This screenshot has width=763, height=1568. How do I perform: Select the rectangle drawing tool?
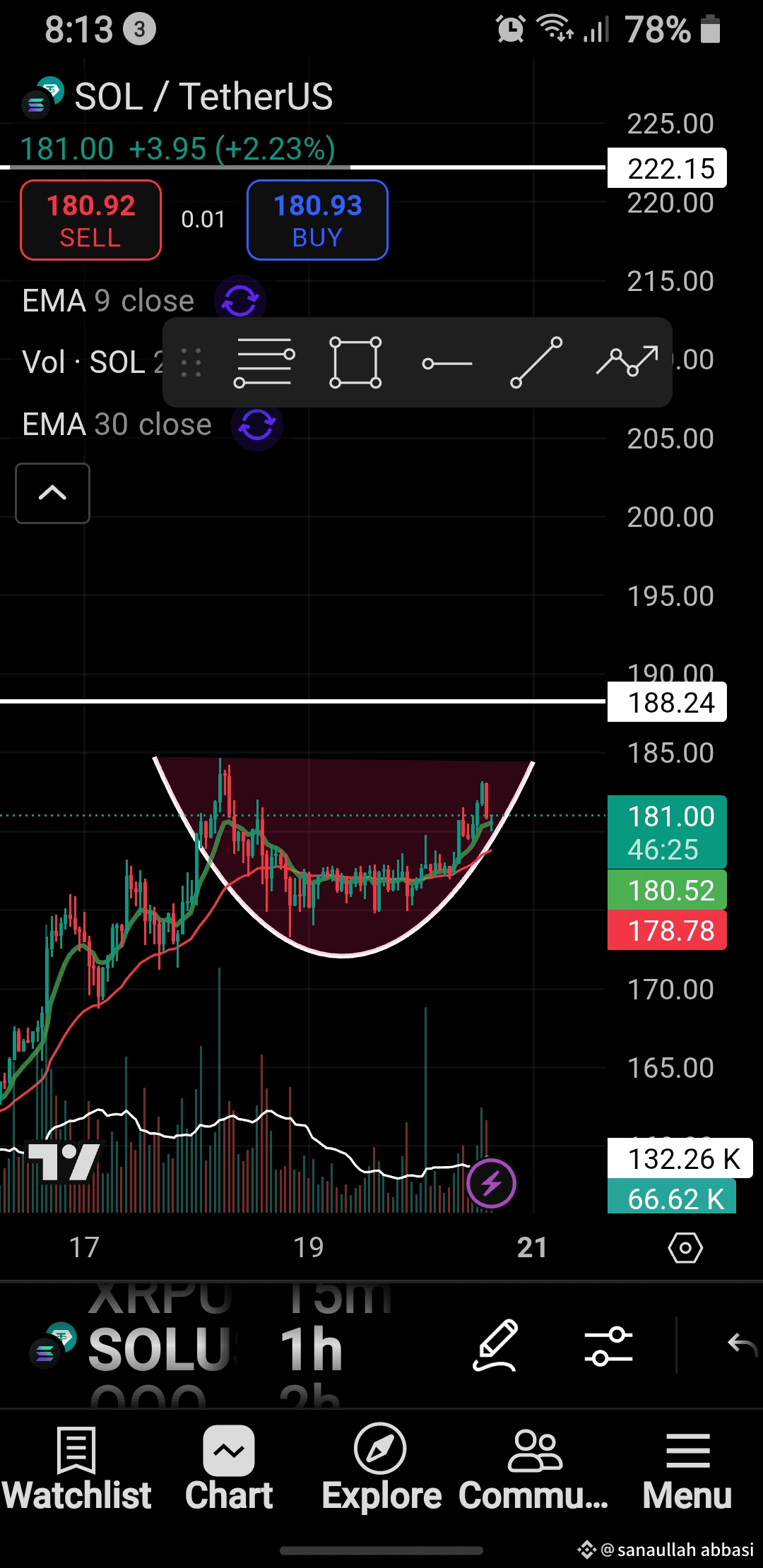355,362
